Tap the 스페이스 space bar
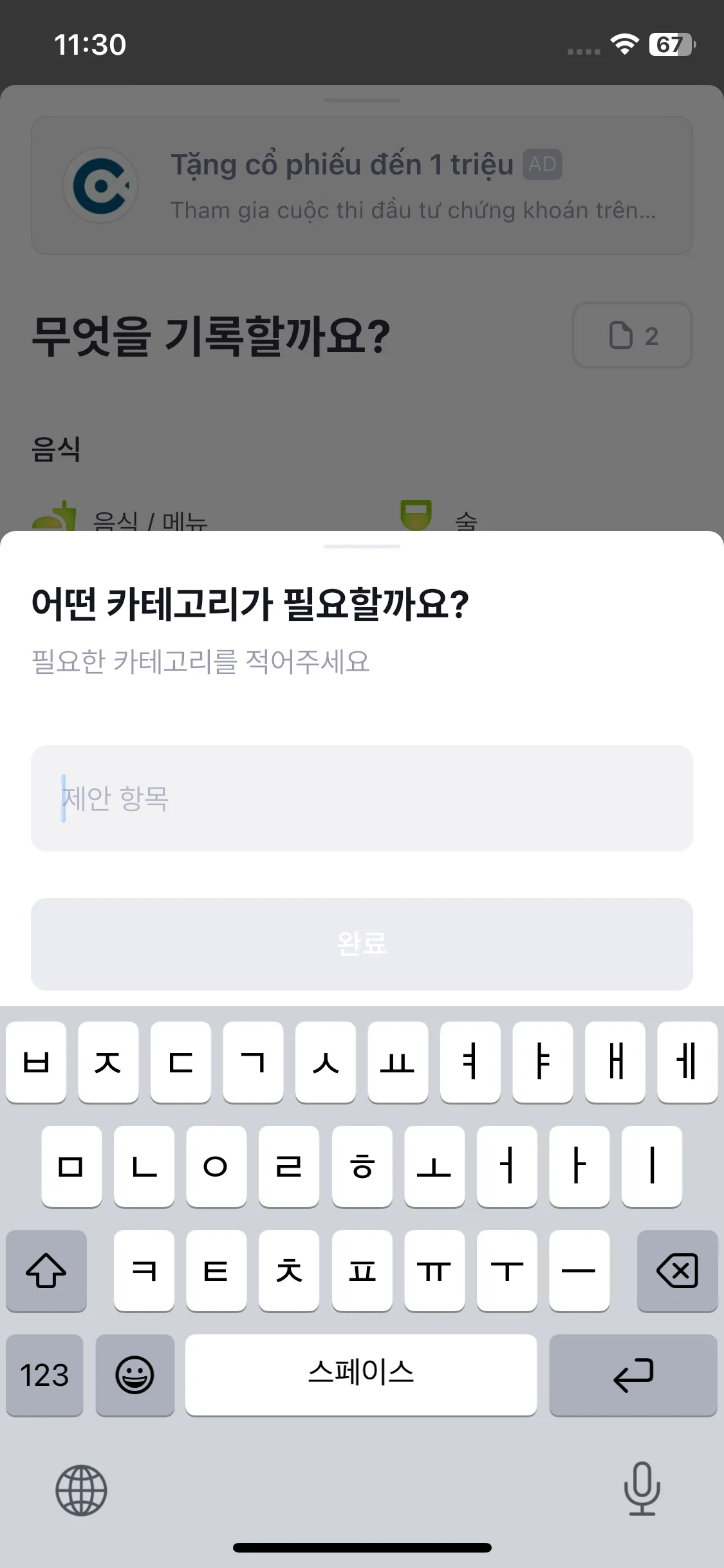Viewport: 724px width, 1568px height. [360, 1375]
